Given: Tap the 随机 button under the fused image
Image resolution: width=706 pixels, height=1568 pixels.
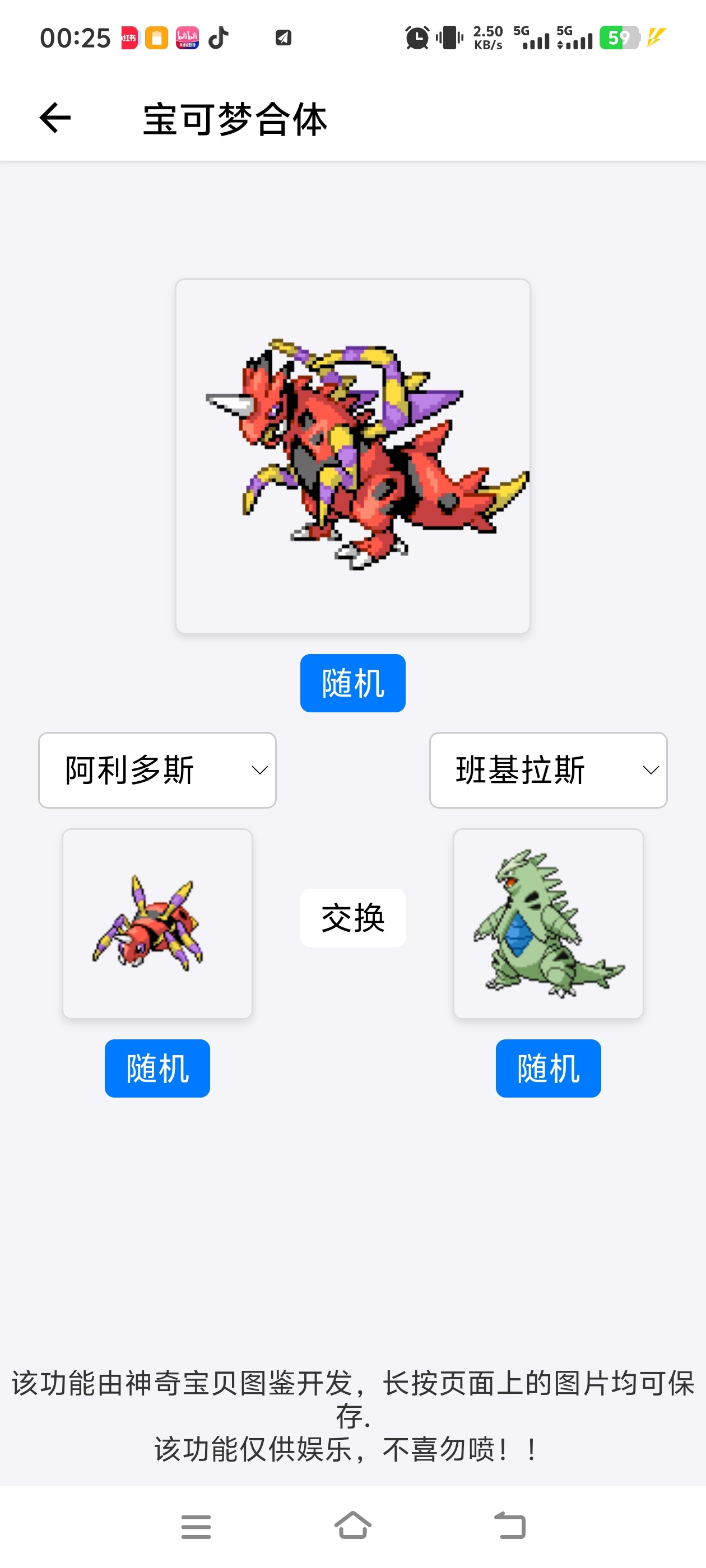Looking at the screenshot, I should point(352,683).
